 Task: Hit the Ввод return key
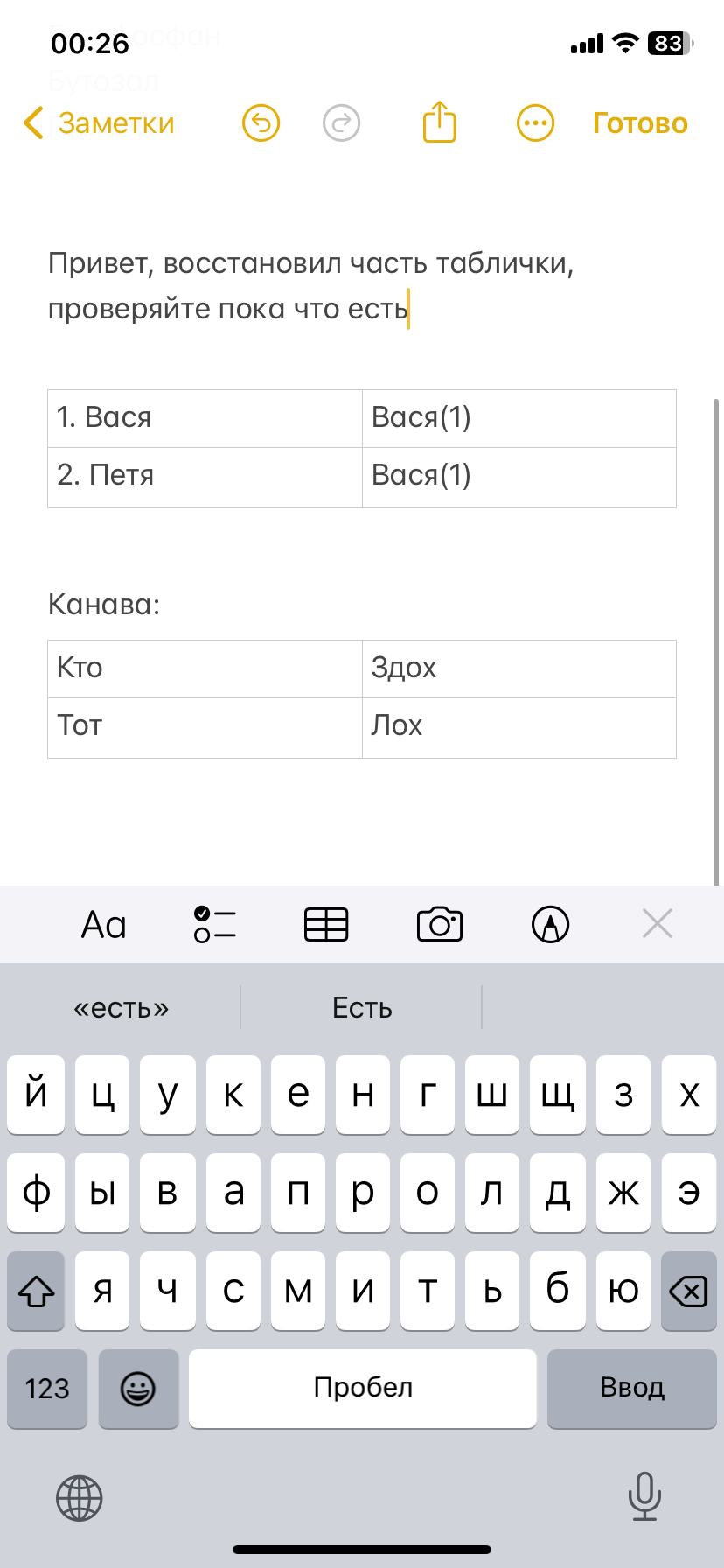[x=632, y=1388]
